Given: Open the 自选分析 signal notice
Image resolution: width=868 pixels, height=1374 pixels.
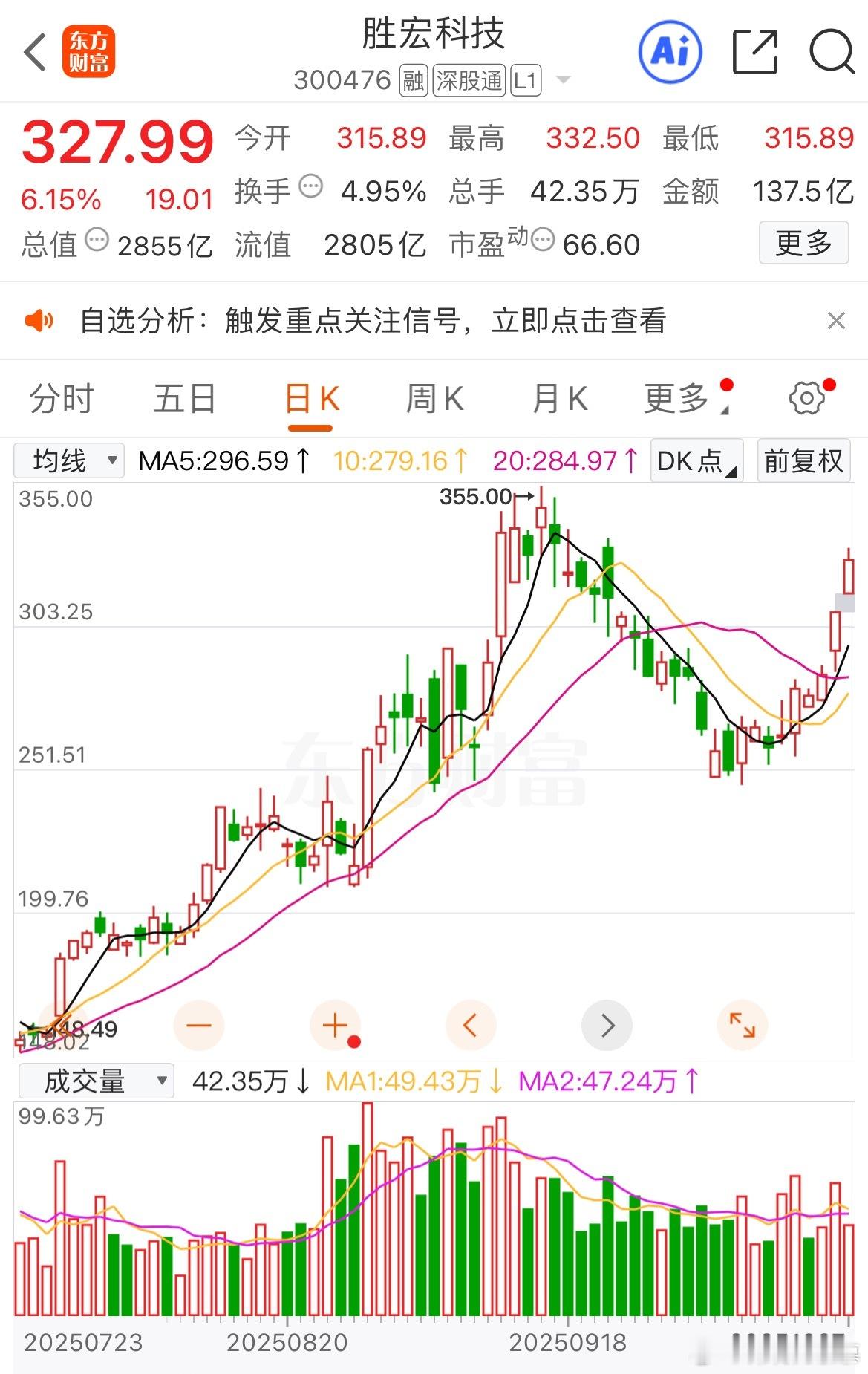Looking at the screenshot, I should click(372, 321).
